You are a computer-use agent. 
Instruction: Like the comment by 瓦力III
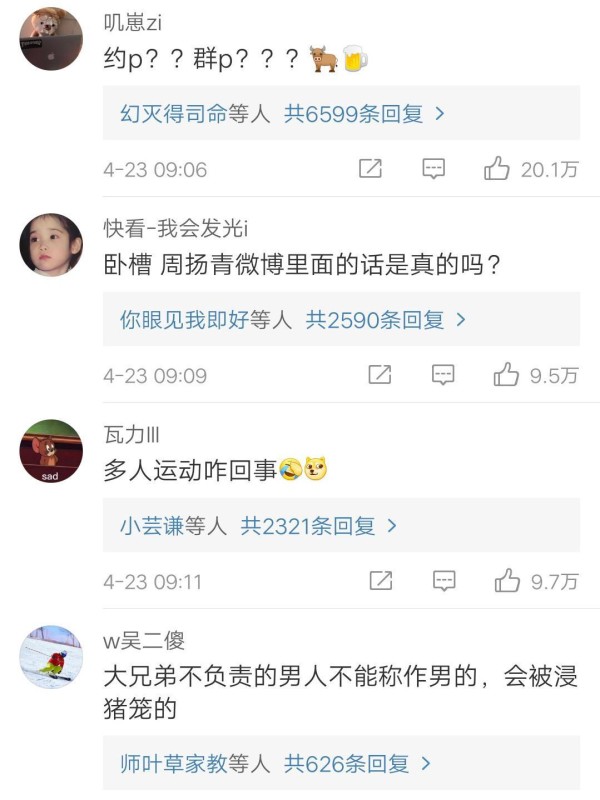pos(507,581)
